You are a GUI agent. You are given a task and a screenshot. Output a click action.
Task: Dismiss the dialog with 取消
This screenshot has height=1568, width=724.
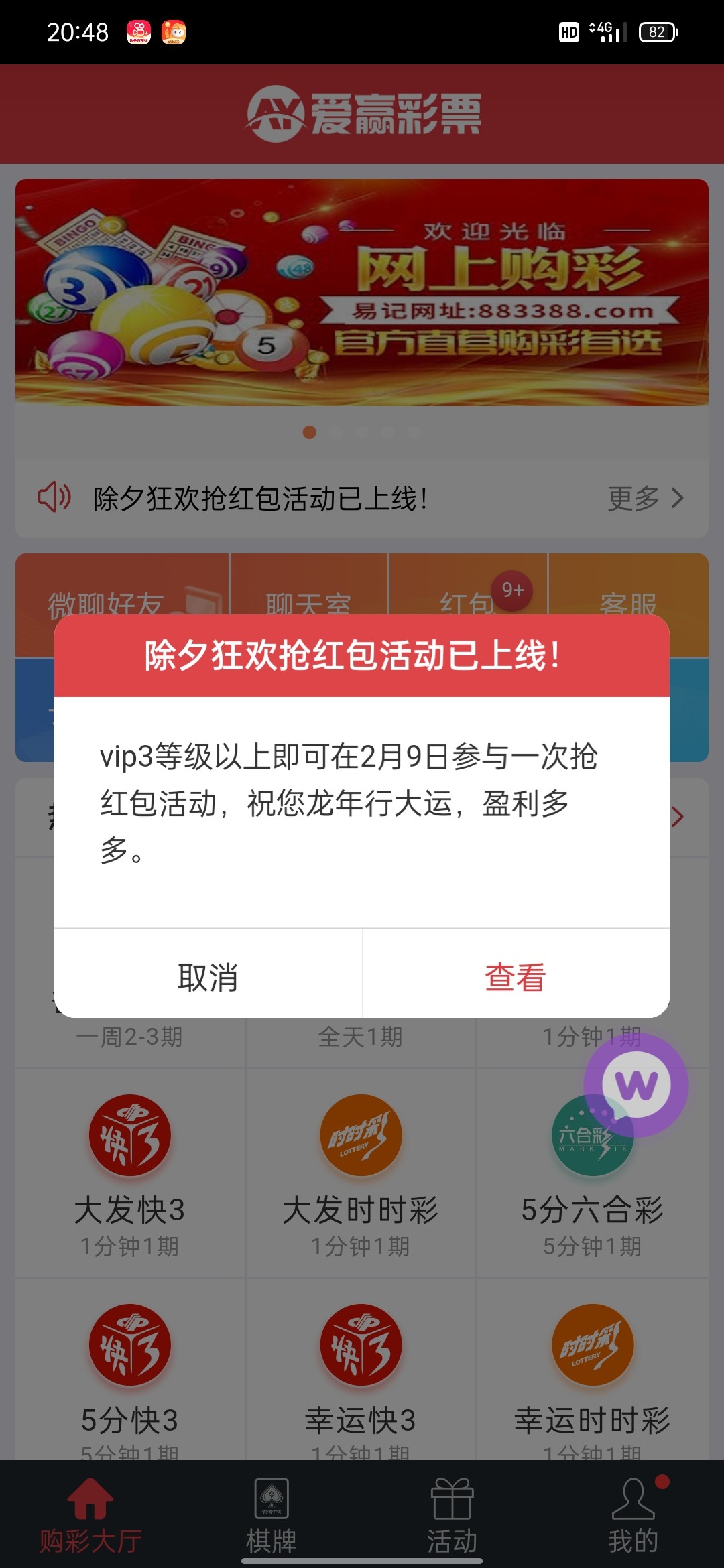click(208, 977)
